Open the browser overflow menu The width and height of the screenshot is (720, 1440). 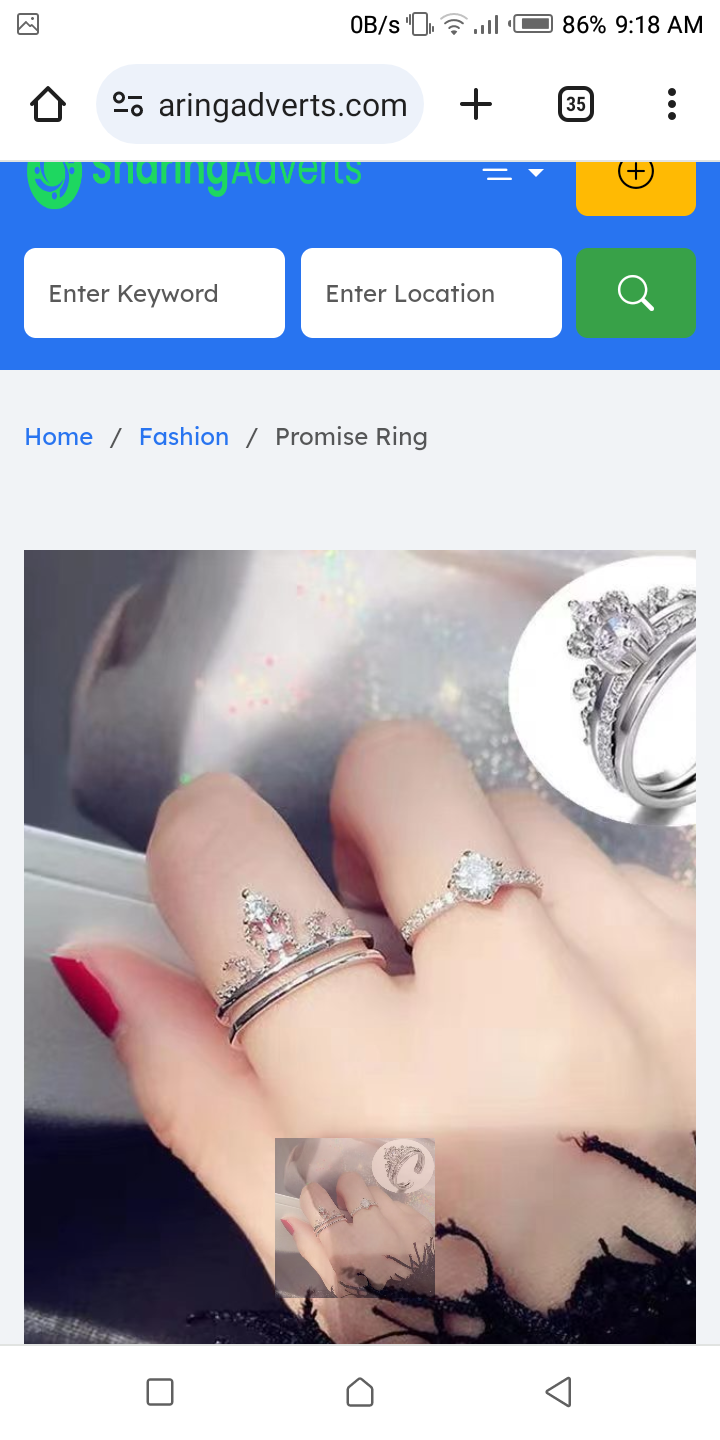(x=671, y=104)
